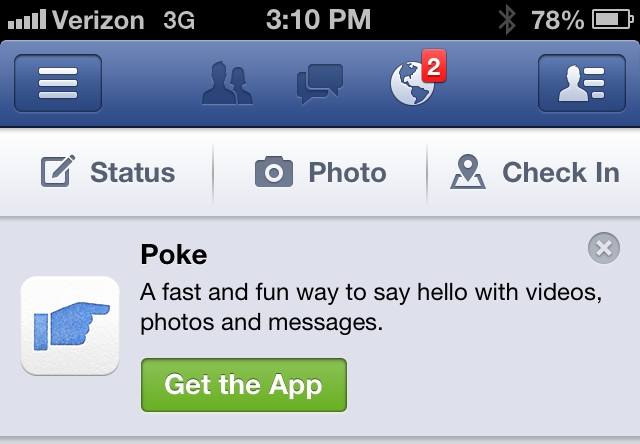Select the Check In option

[x=534, y=172]
